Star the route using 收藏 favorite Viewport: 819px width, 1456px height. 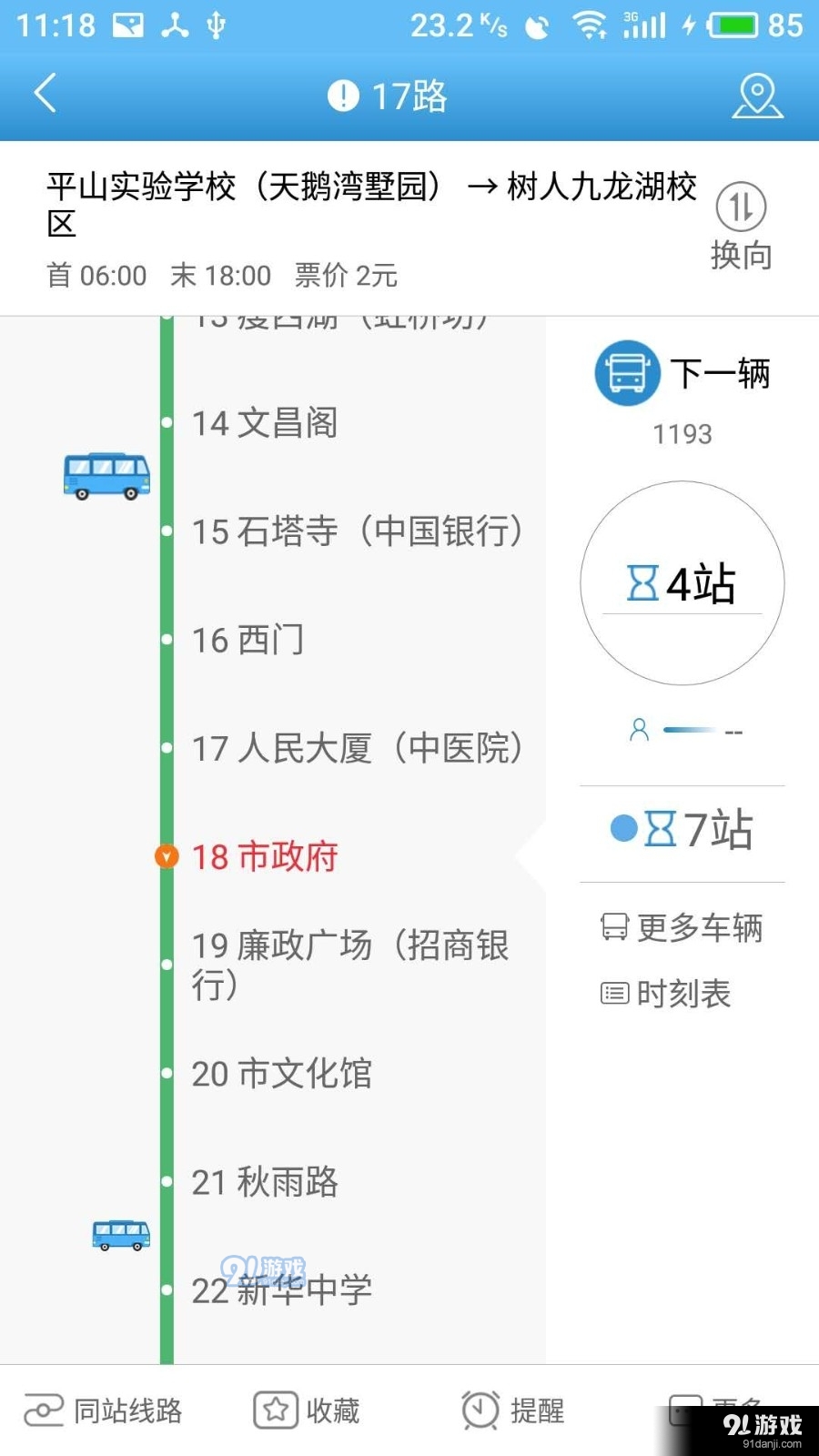(308, 1410)
